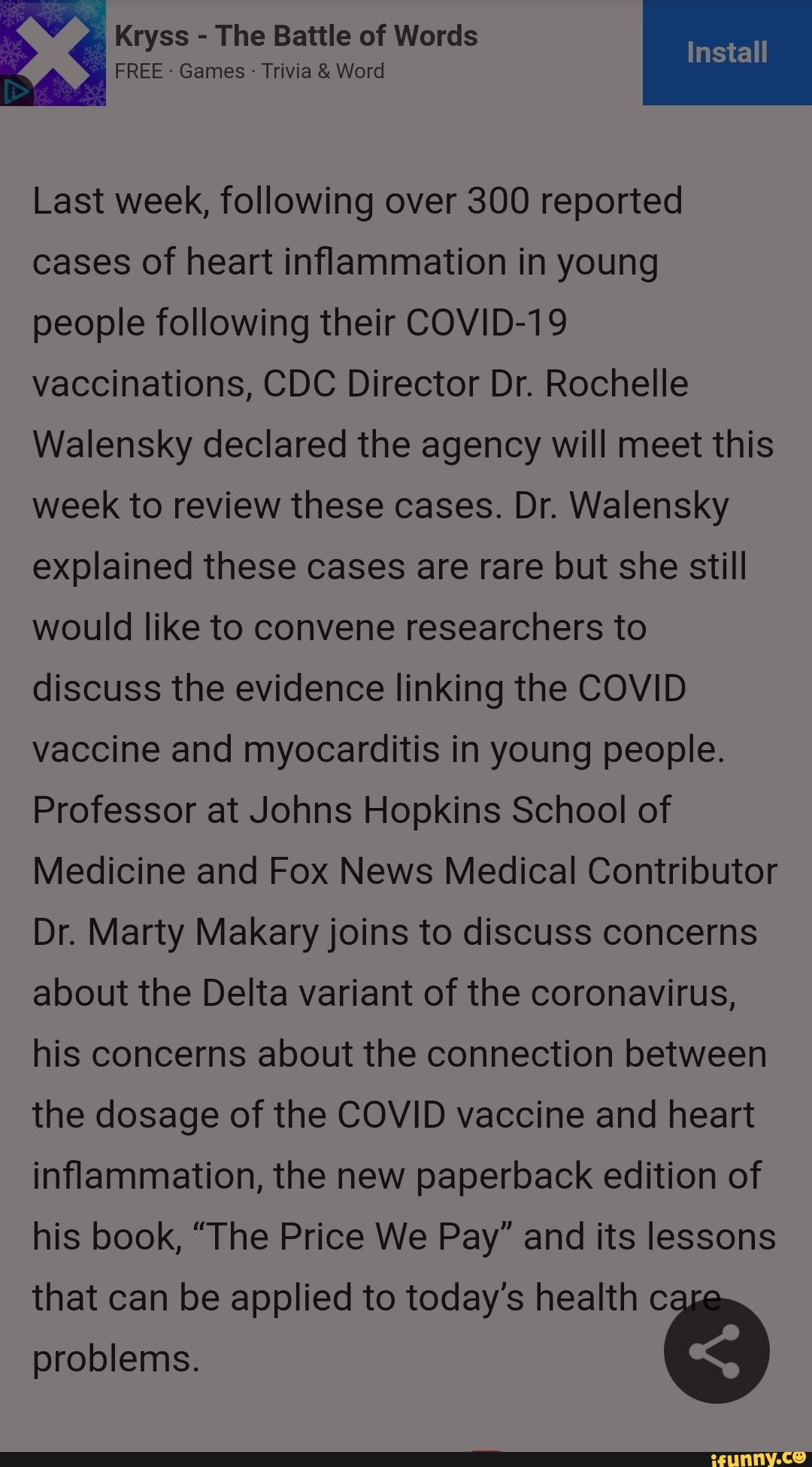Viewport: 812px width, 1467px height.
Task: Install the Kryss word game
Action: click(x=727, y=53)
